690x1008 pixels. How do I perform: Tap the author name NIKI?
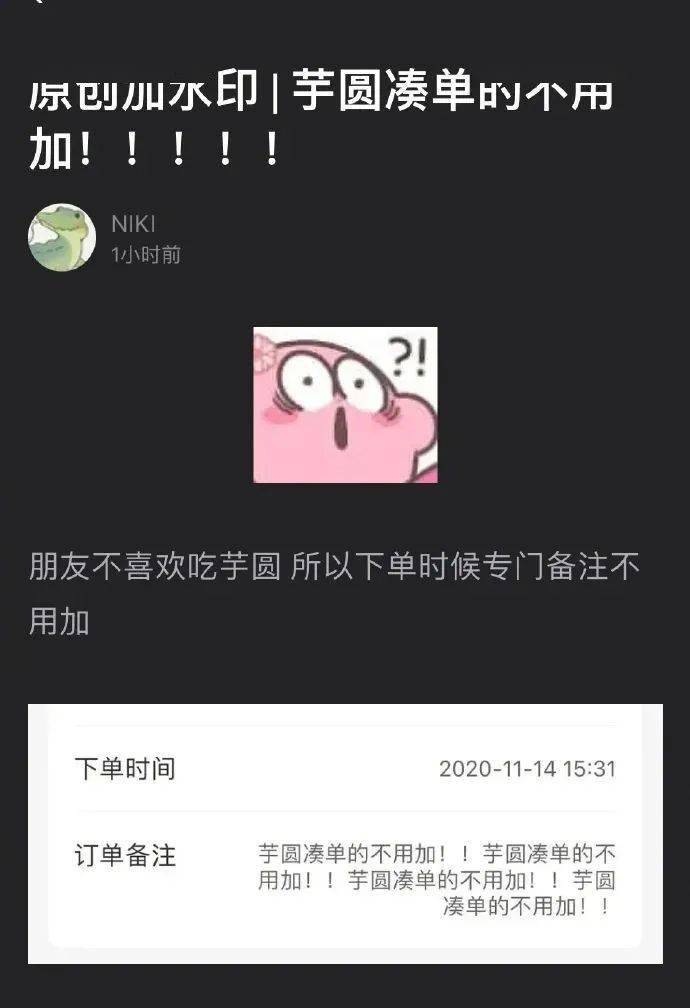pyautogui.click(x=133, y=223)
